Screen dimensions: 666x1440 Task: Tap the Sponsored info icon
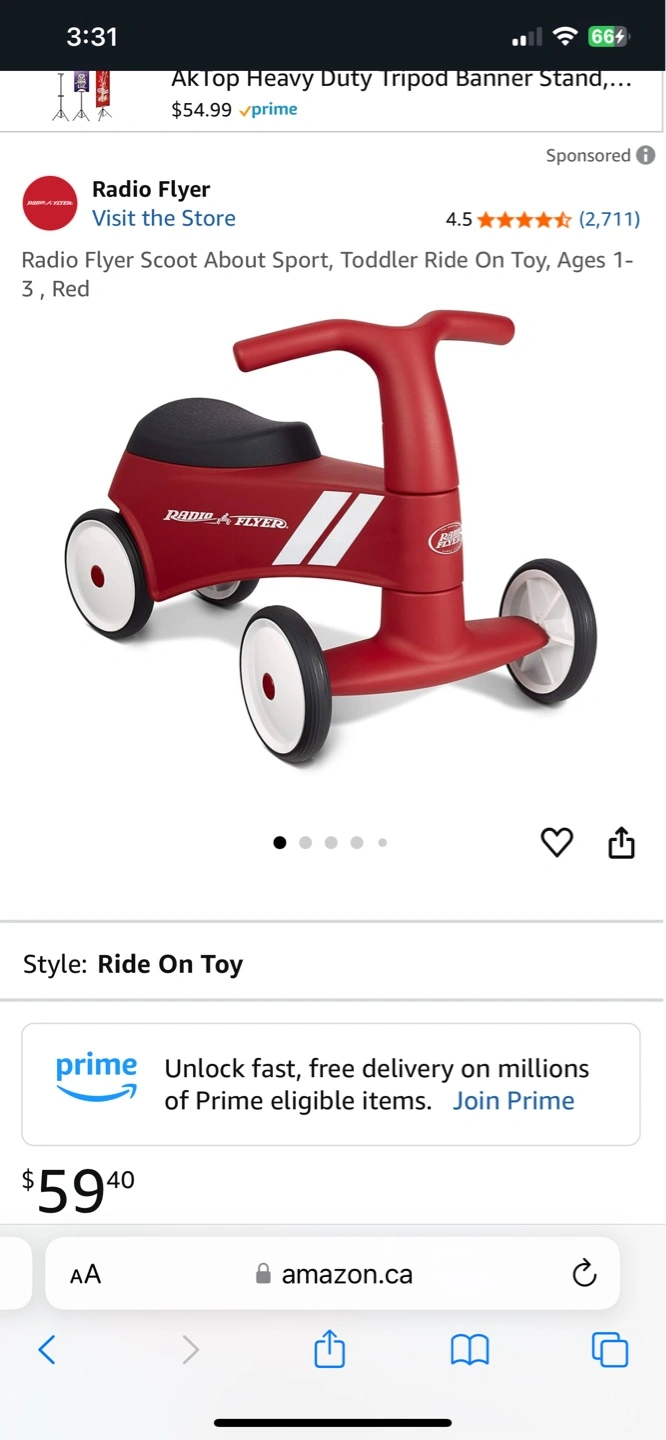click(x=646, y=155)
